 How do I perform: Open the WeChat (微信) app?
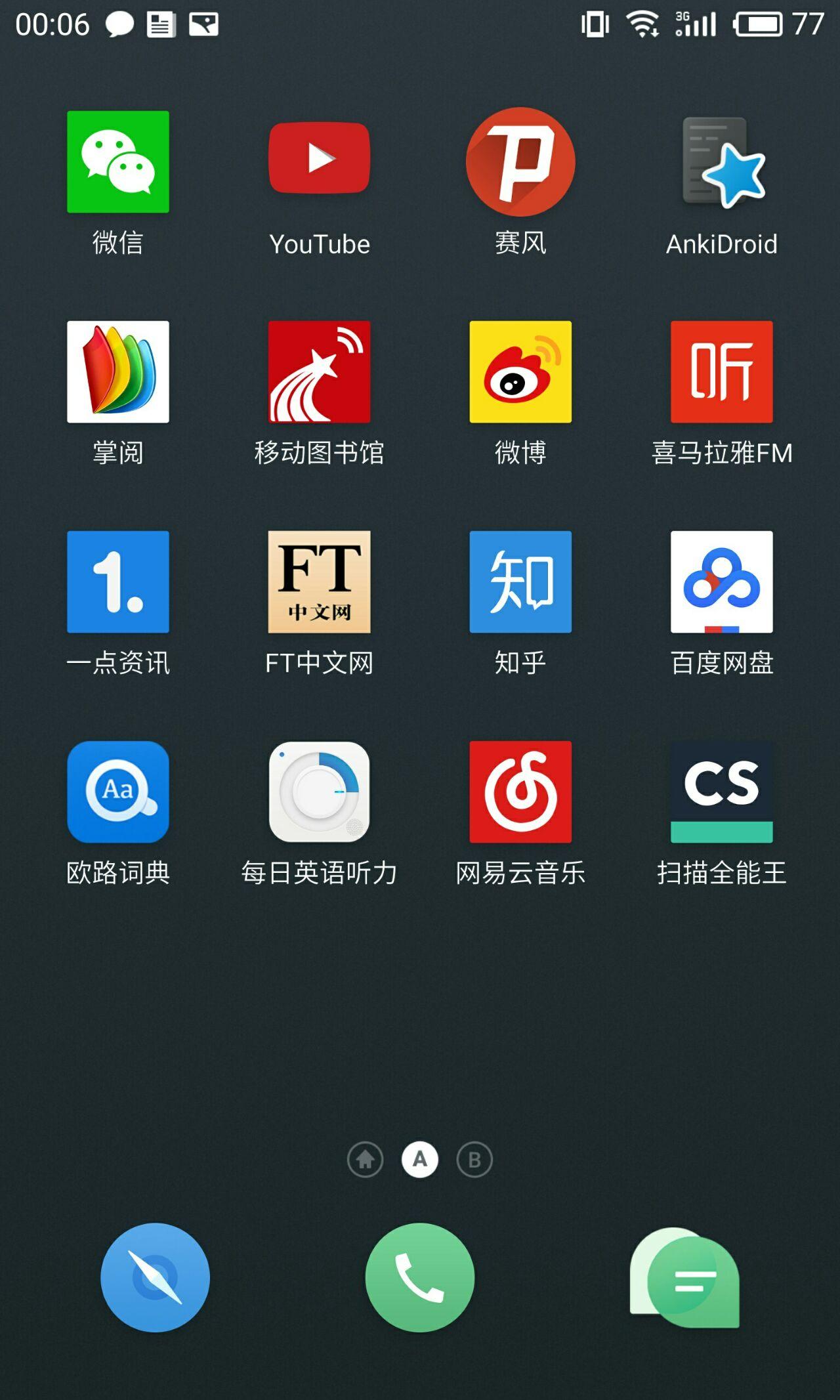pos(118,161)
